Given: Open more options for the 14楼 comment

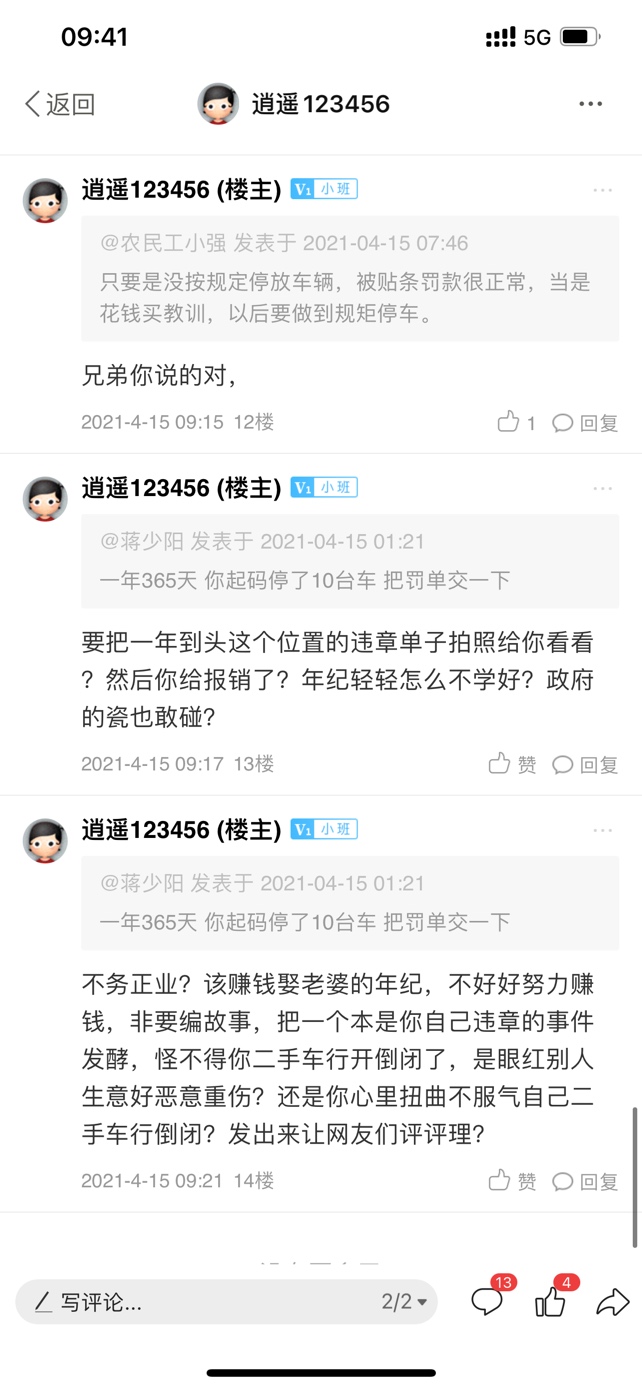Looking at the screenshot, I should (x=602, y=830).
